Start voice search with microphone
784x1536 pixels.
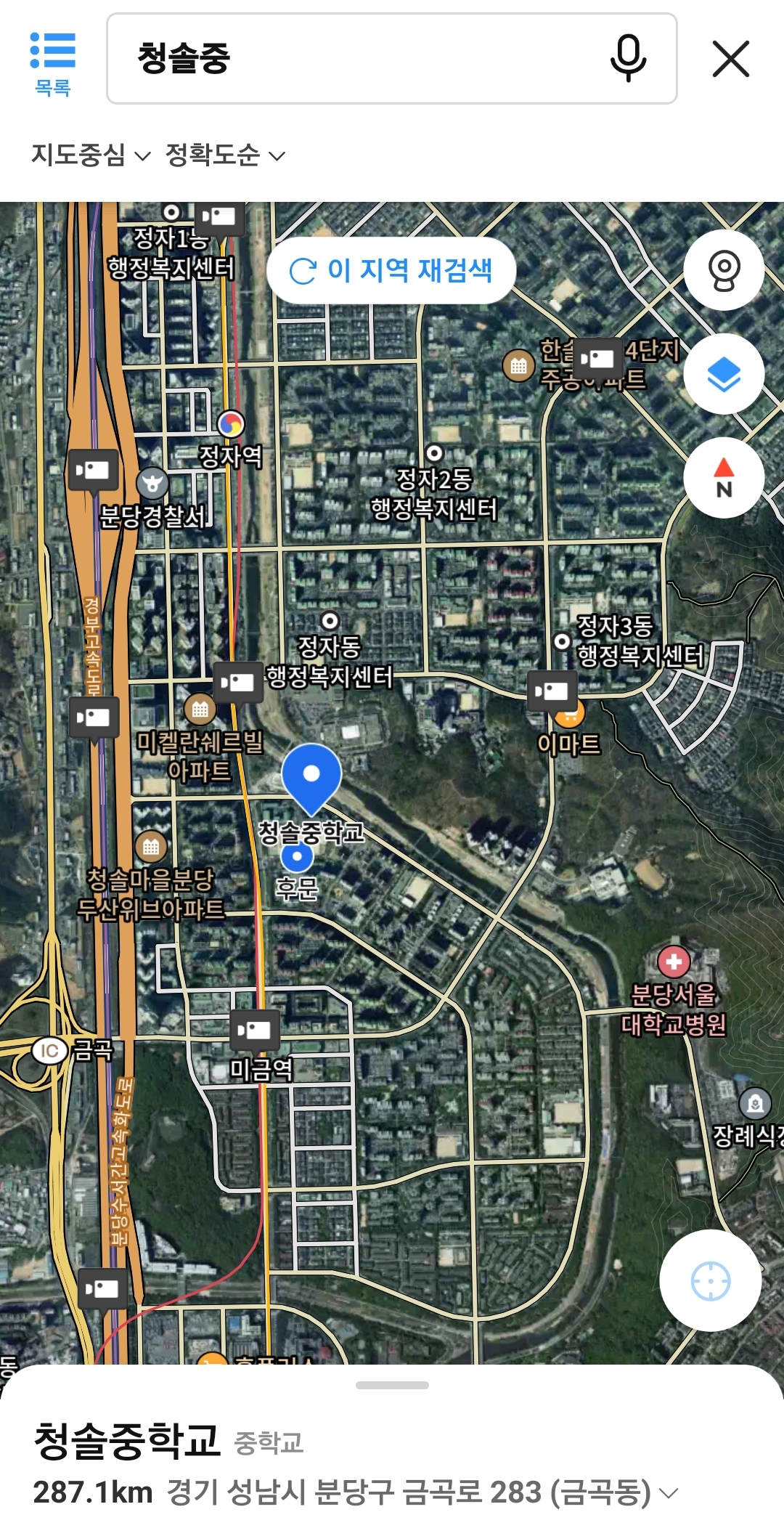coord(628,59)
